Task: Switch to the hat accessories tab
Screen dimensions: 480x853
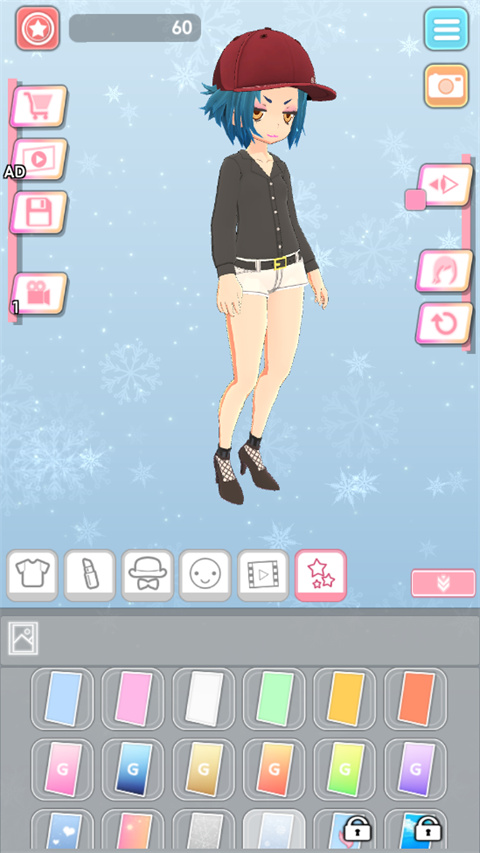Action: [x=147, y=575]
